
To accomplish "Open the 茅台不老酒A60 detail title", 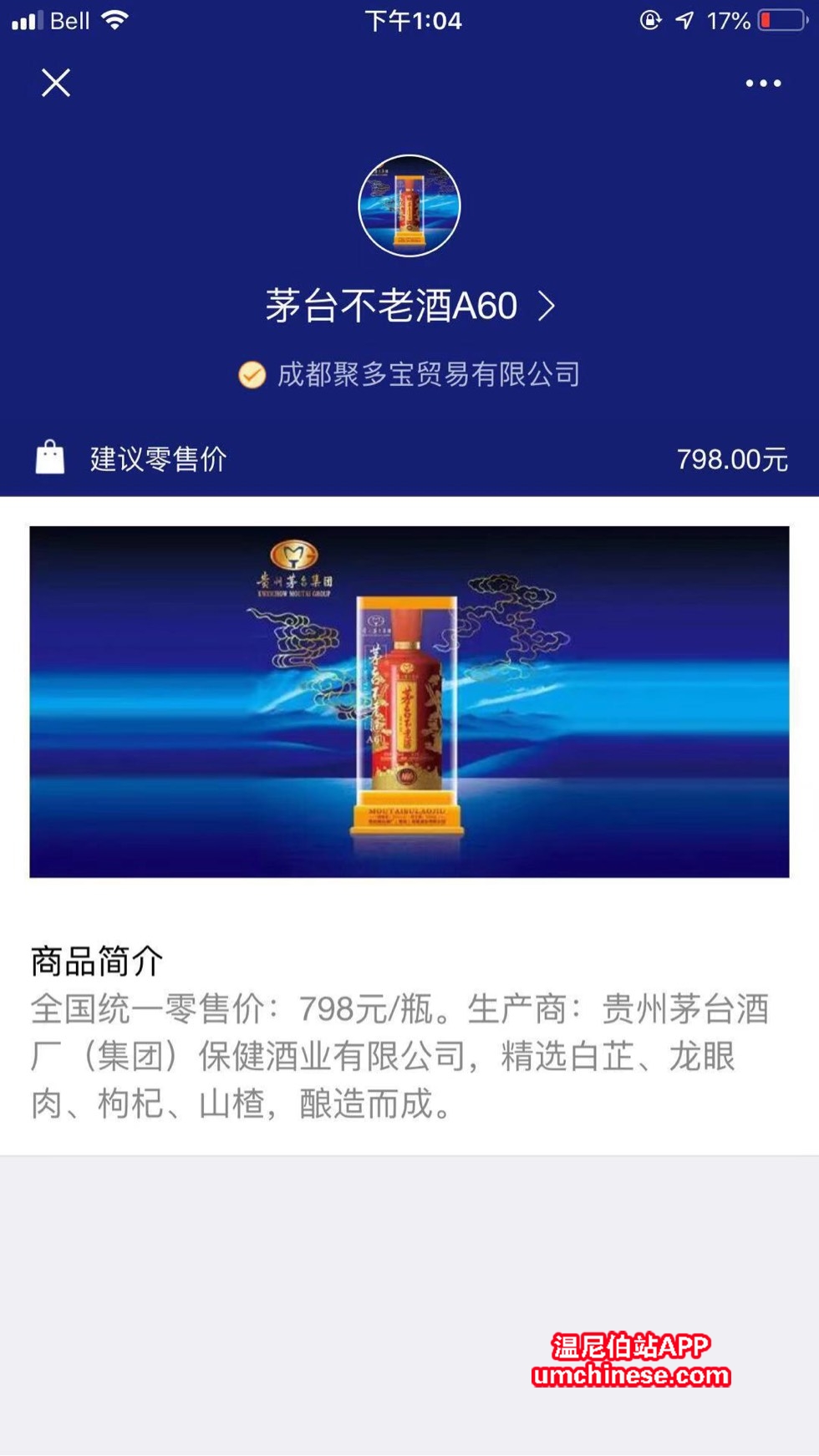I will (409, 306).
